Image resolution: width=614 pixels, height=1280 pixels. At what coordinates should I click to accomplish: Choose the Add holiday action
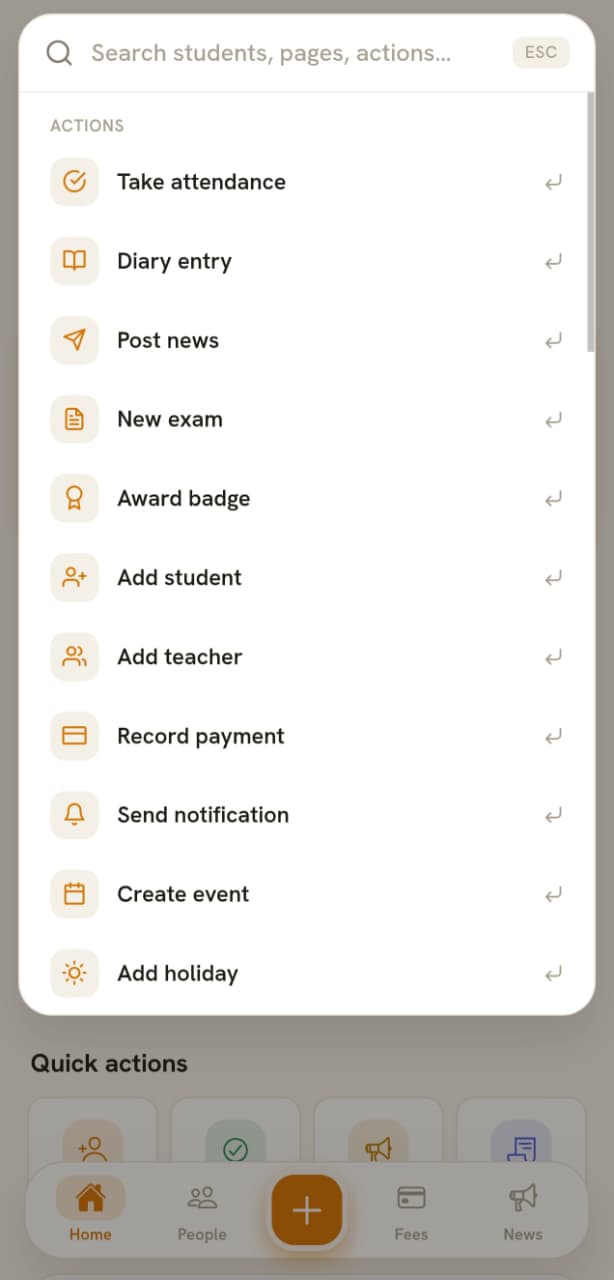click(306, 973)
